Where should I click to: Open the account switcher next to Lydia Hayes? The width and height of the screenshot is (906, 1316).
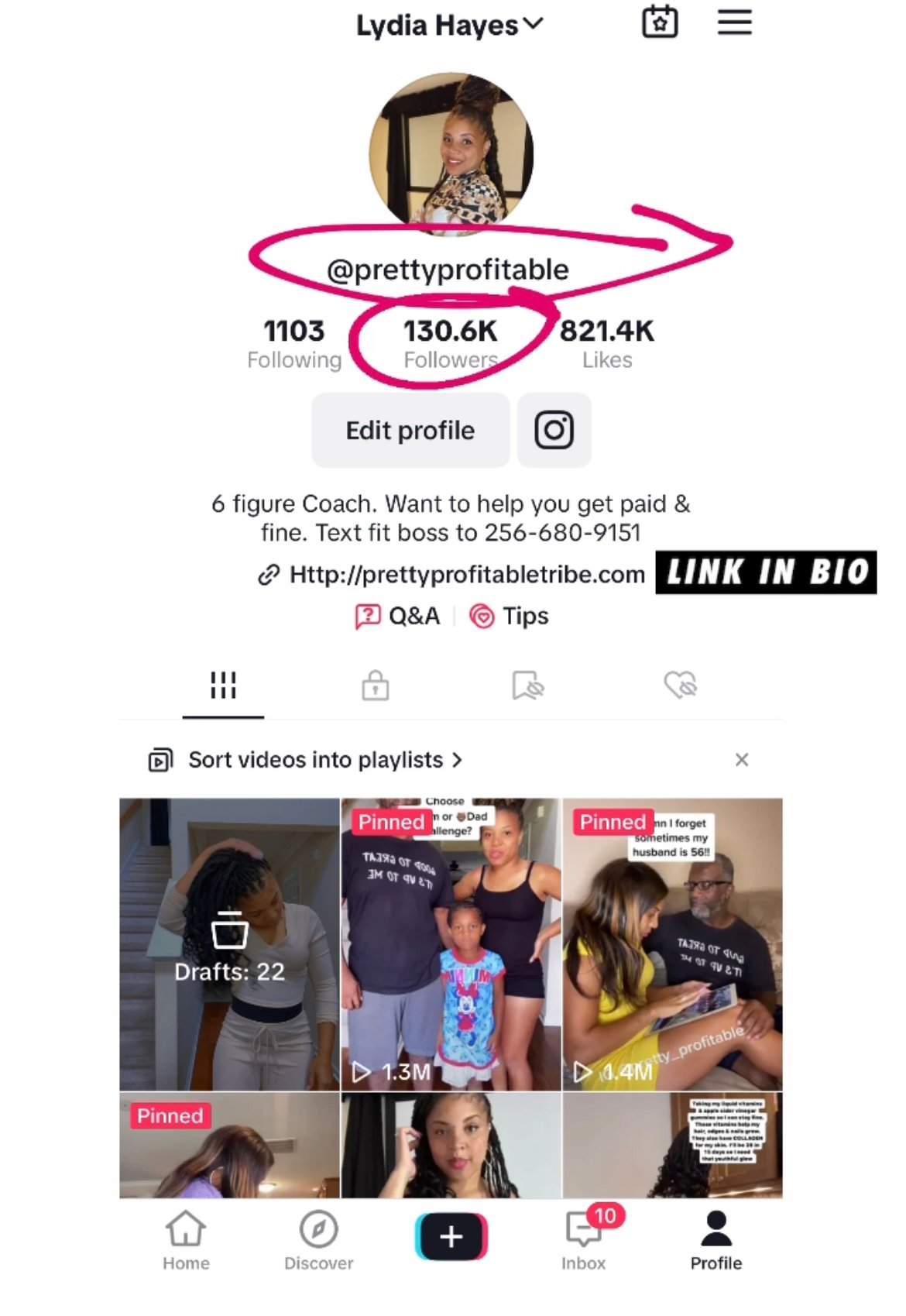(534, 25)
